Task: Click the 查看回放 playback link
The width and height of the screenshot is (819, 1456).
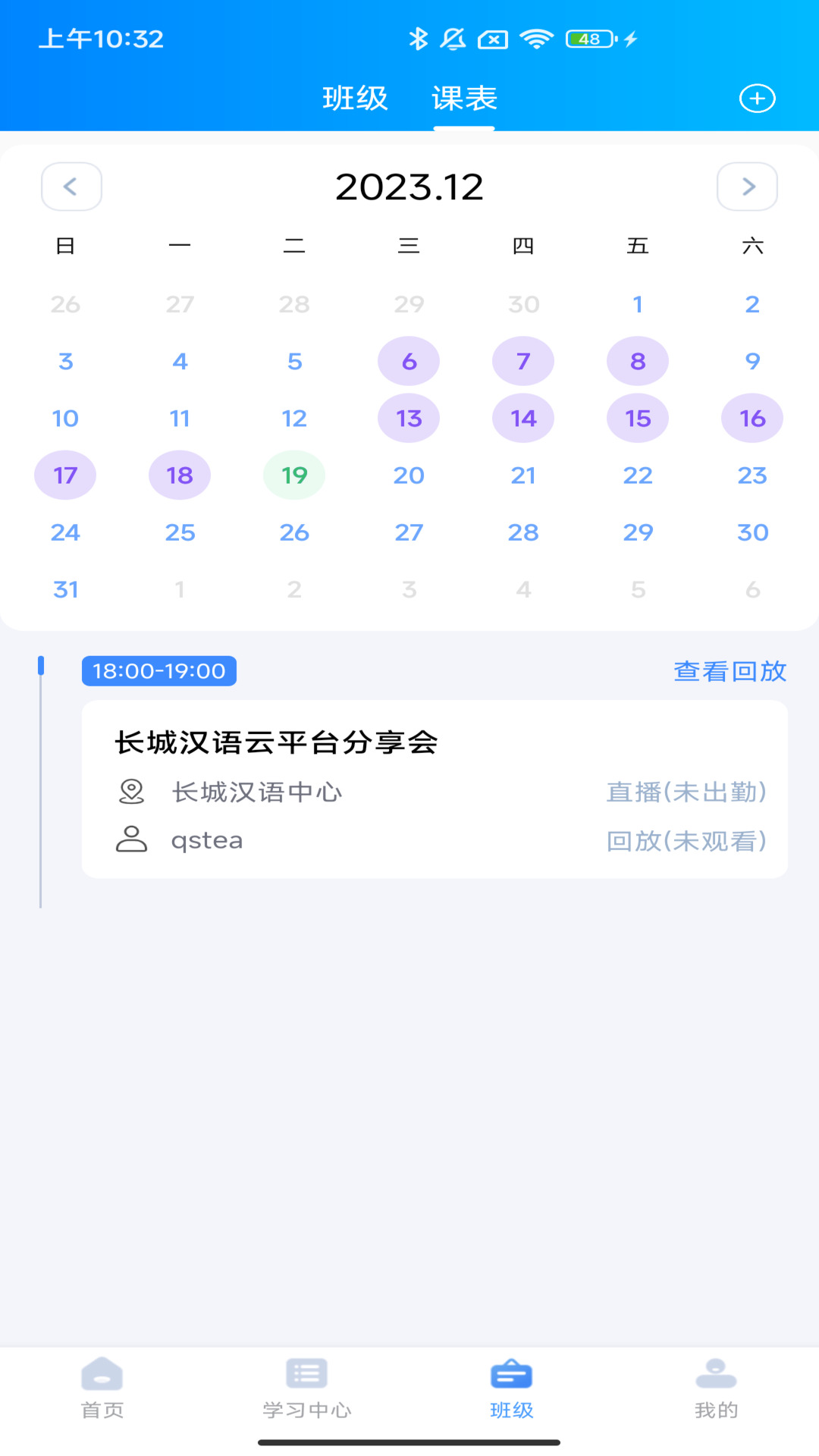Action: pyautogui.click(x=730, y=671)
